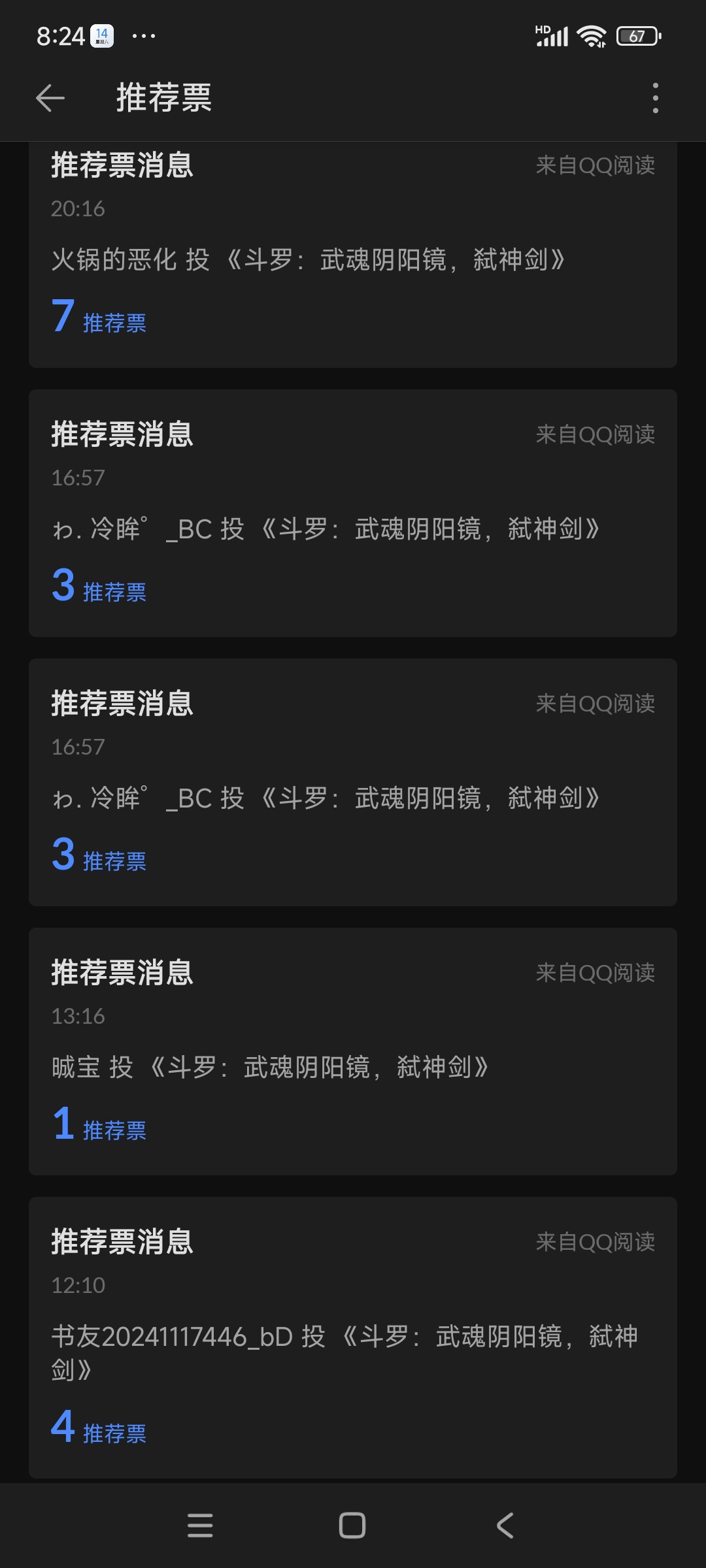Tap the system home button
This screenshot has width=706, height=1568.
click(x=352, y=1526)
